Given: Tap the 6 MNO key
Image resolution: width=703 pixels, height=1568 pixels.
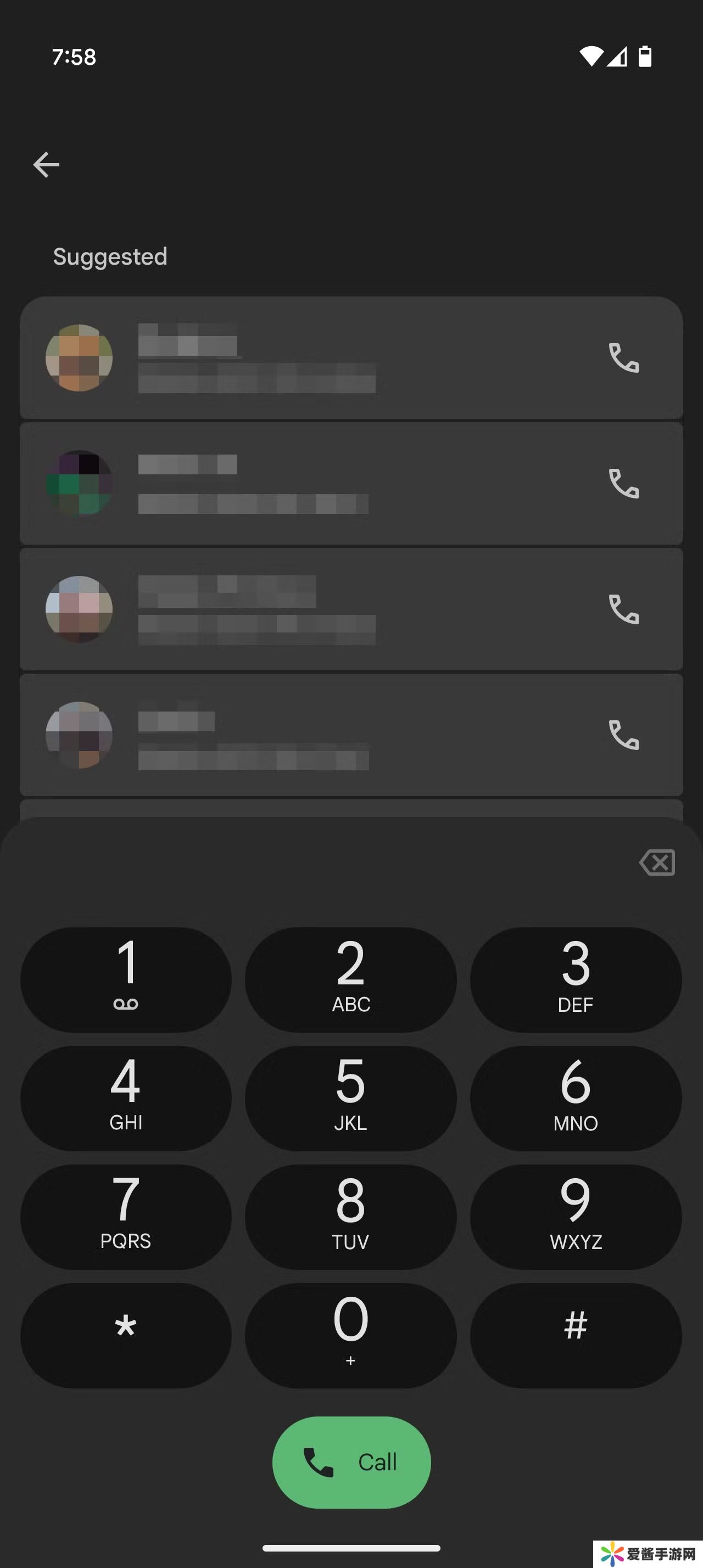Looking at the screenshot, I should tap(575, 1098).
